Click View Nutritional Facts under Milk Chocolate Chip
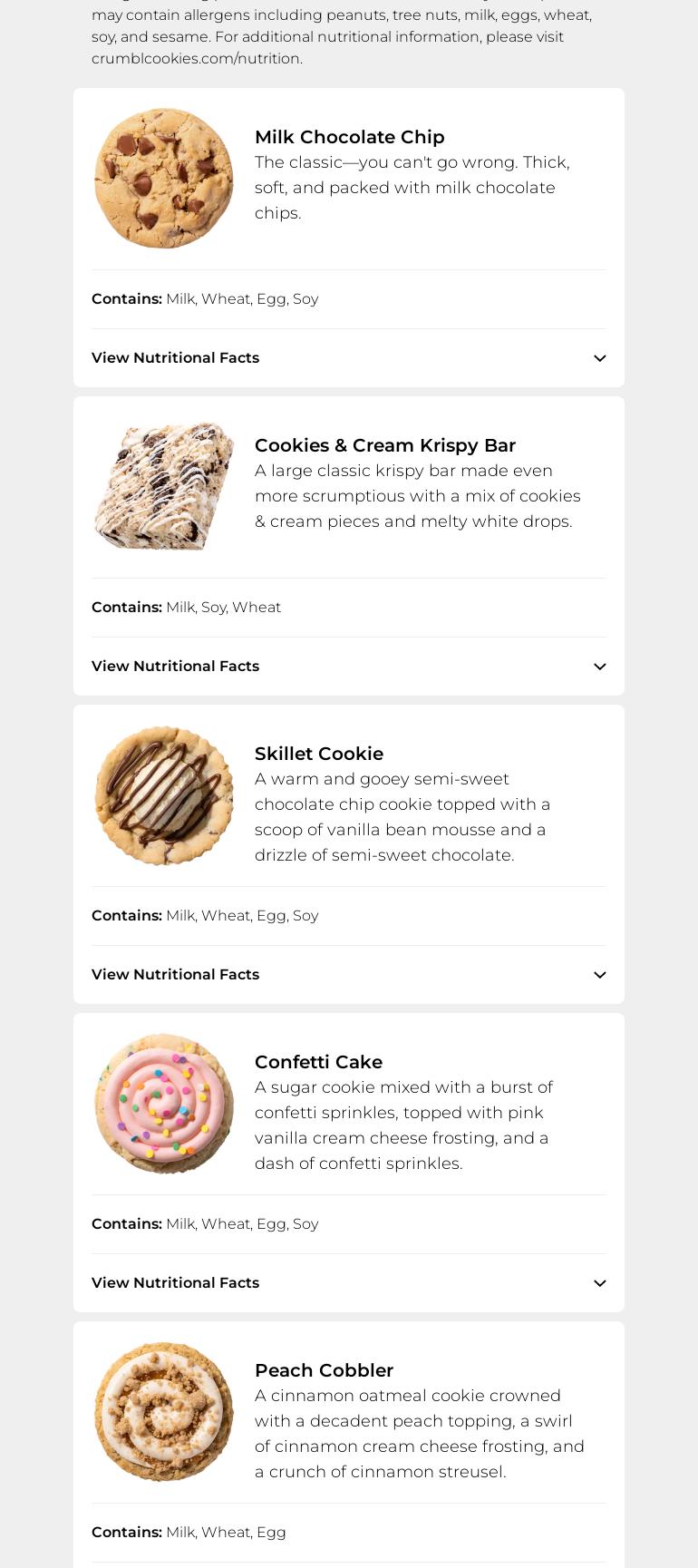 point(175,357)
